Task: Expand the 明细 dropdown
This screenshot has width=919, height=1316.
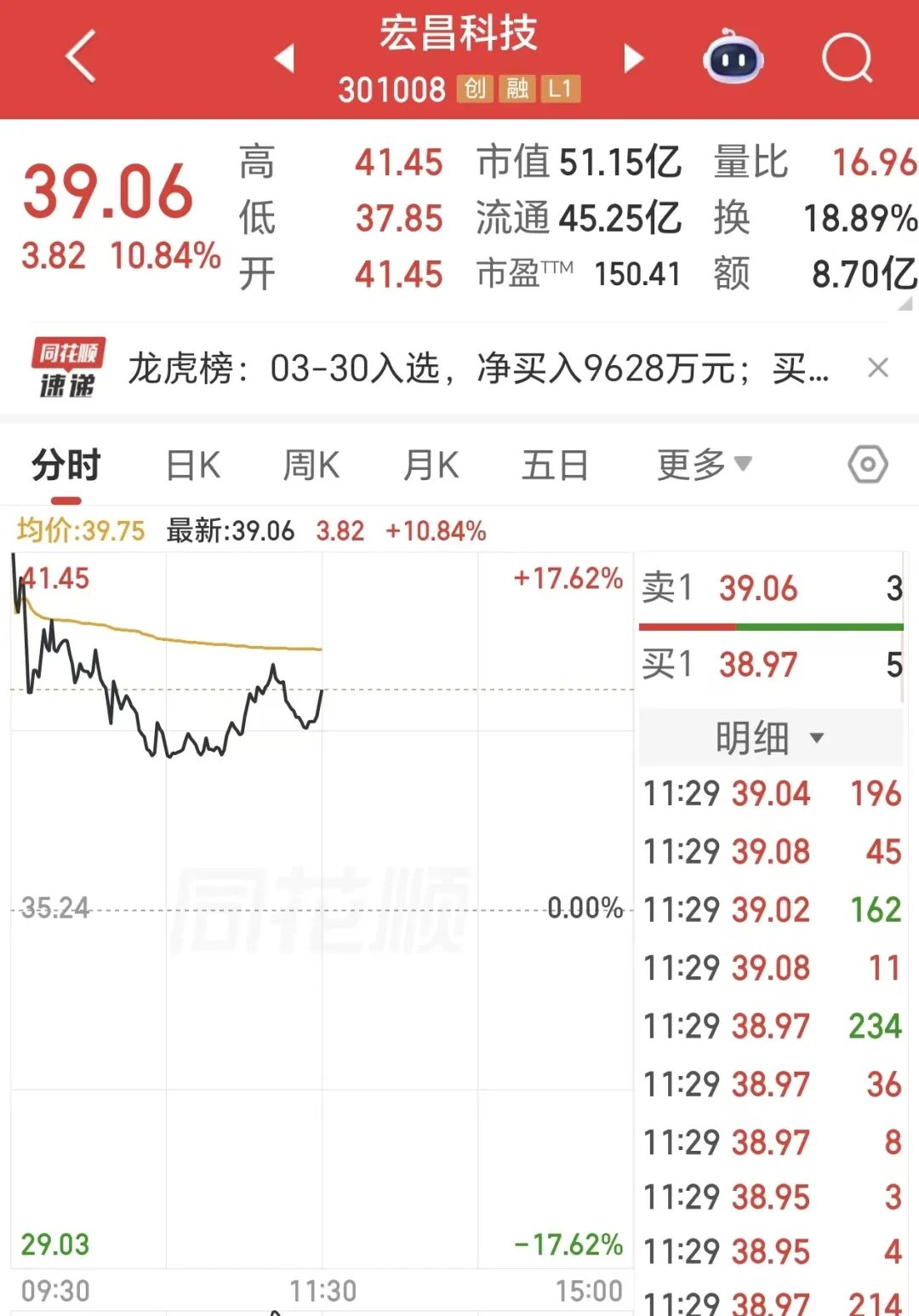Action: point(770,737)
